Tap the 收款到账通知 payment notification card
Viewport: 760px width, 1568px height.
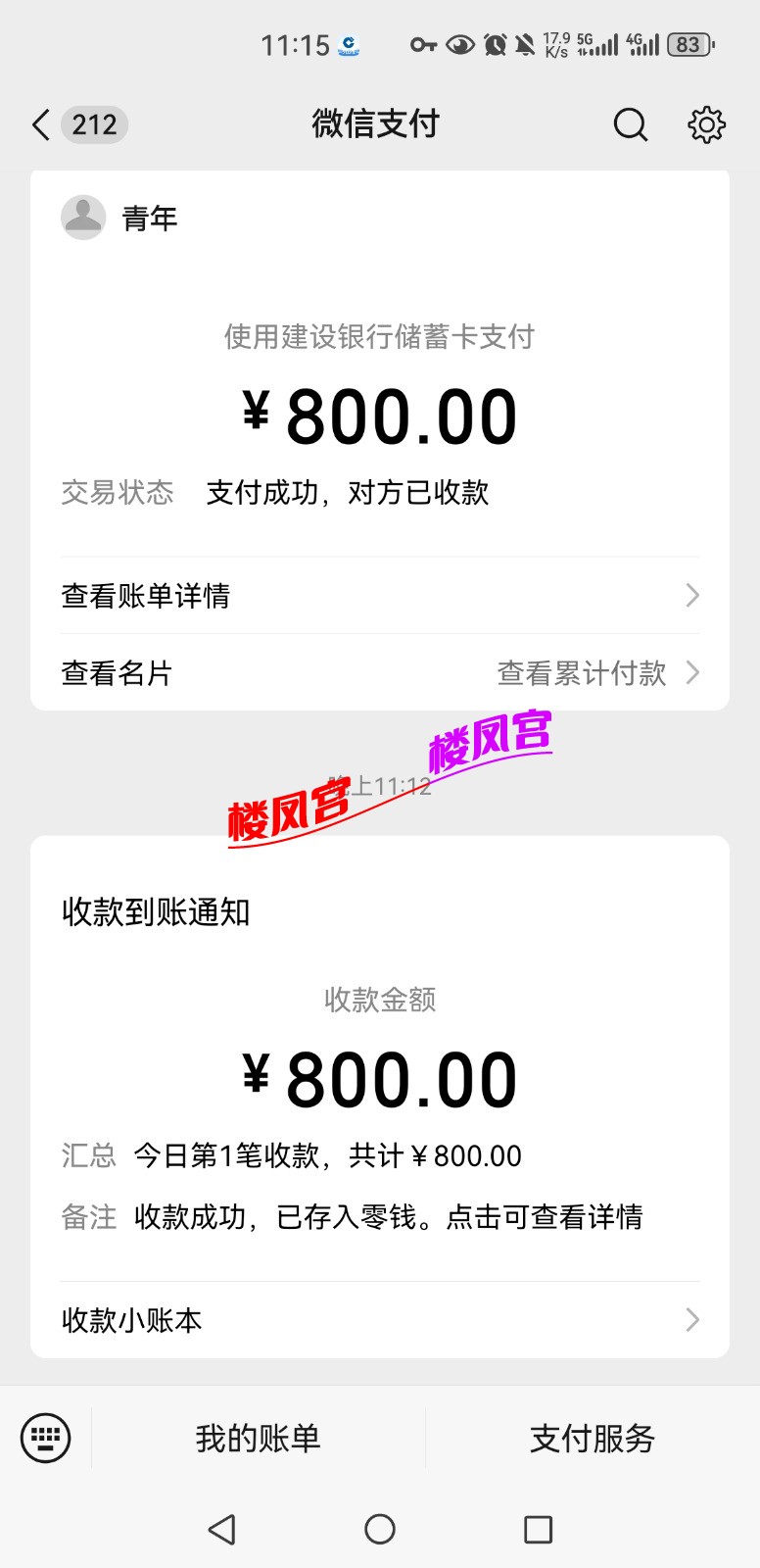coord(154,911)
